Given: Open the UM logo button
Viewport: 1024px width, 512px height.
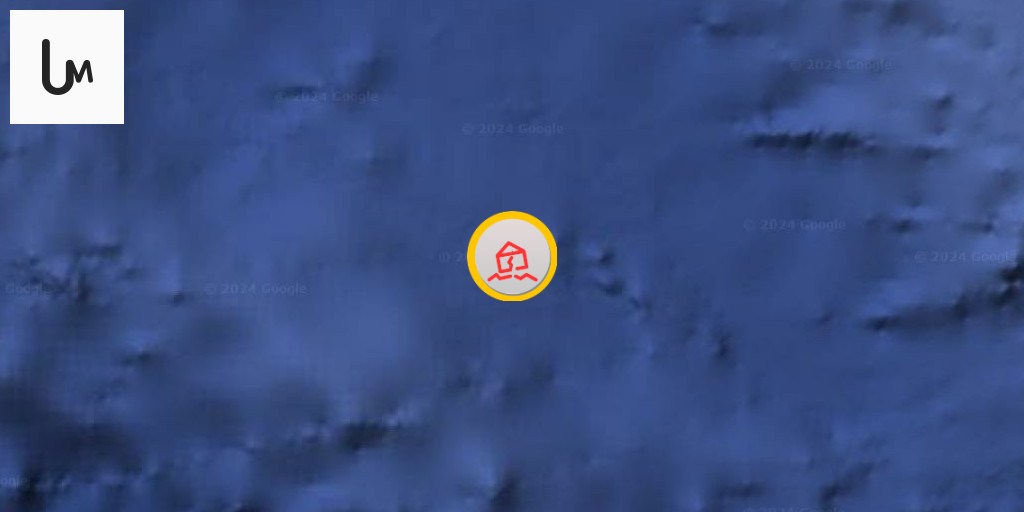Looking at the screenshot, I should [67, 67].
